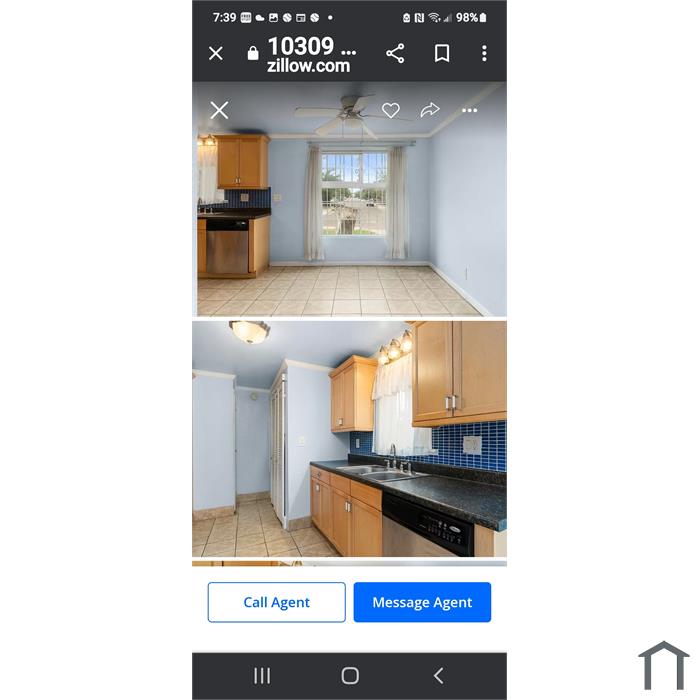Screen dimensions: 700x700
Task: Share the zillow.com page link
Action: (395, 54)
